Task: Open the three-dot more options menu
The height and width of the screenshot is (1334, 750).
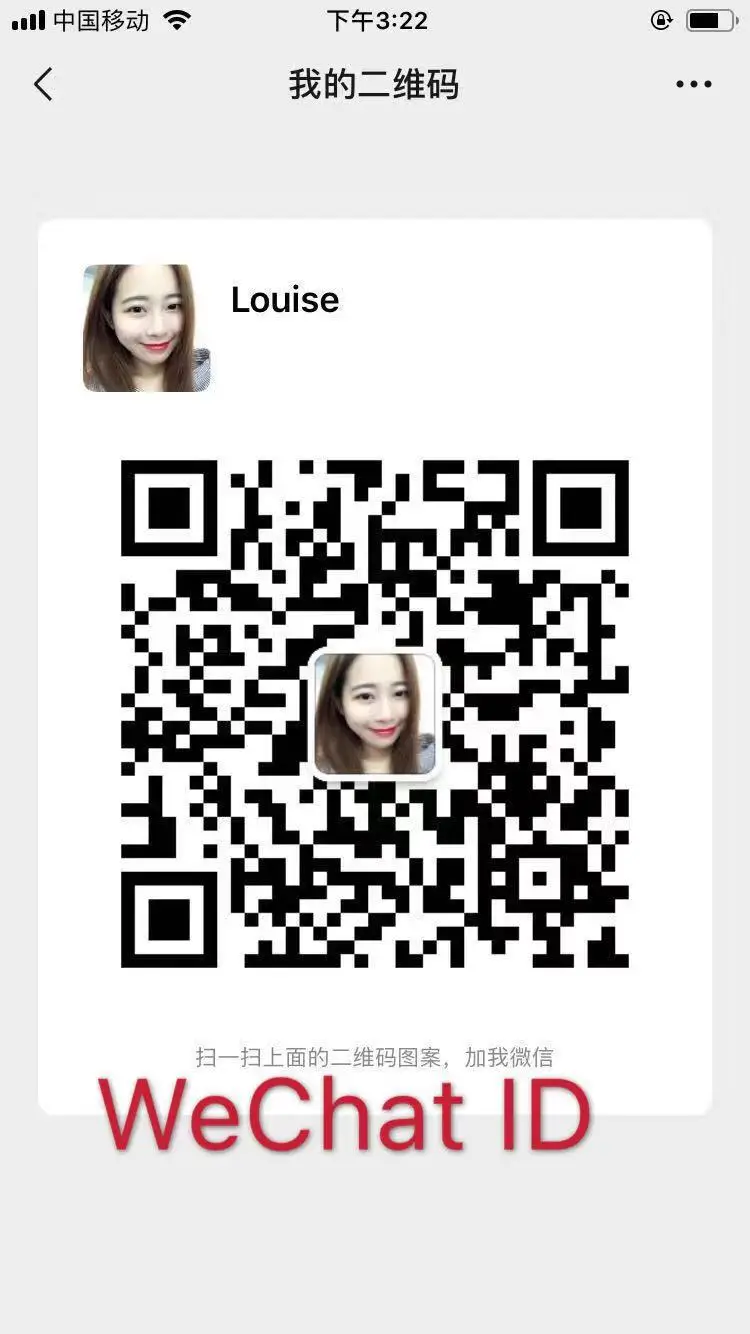Action: point(693,85)
